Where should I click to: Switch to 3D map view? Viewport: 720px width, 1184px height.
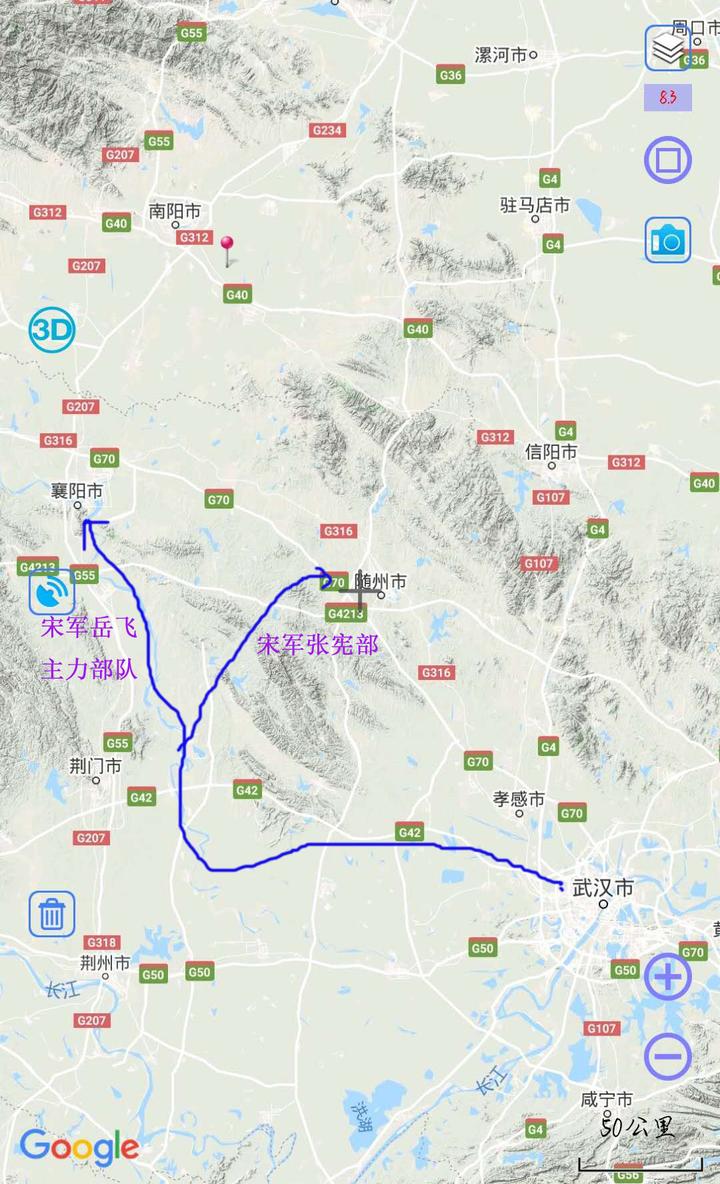pos(52,330)
